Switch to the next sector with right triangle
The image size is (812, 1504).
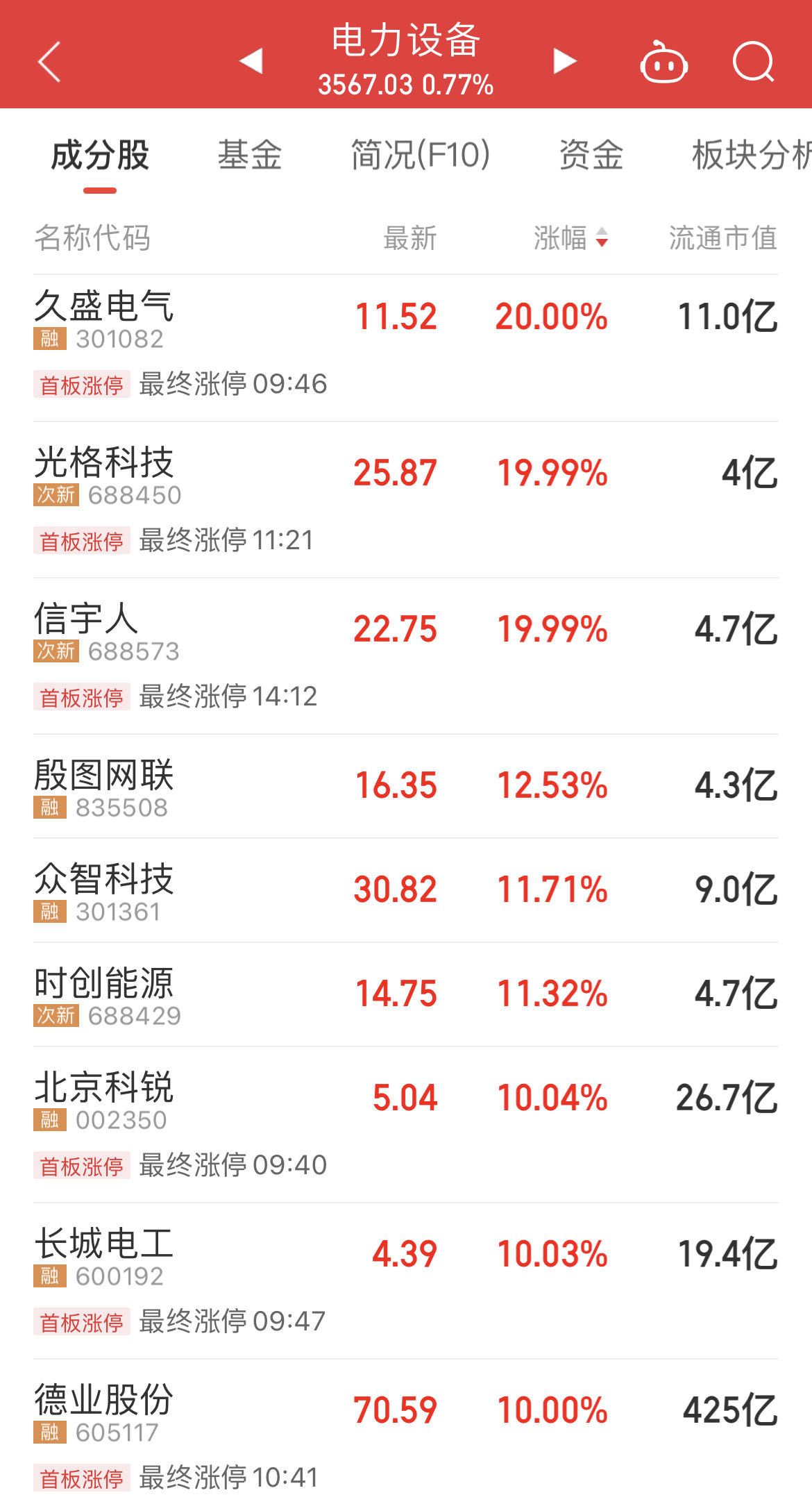pyautogui.click(x=565, y=60)
